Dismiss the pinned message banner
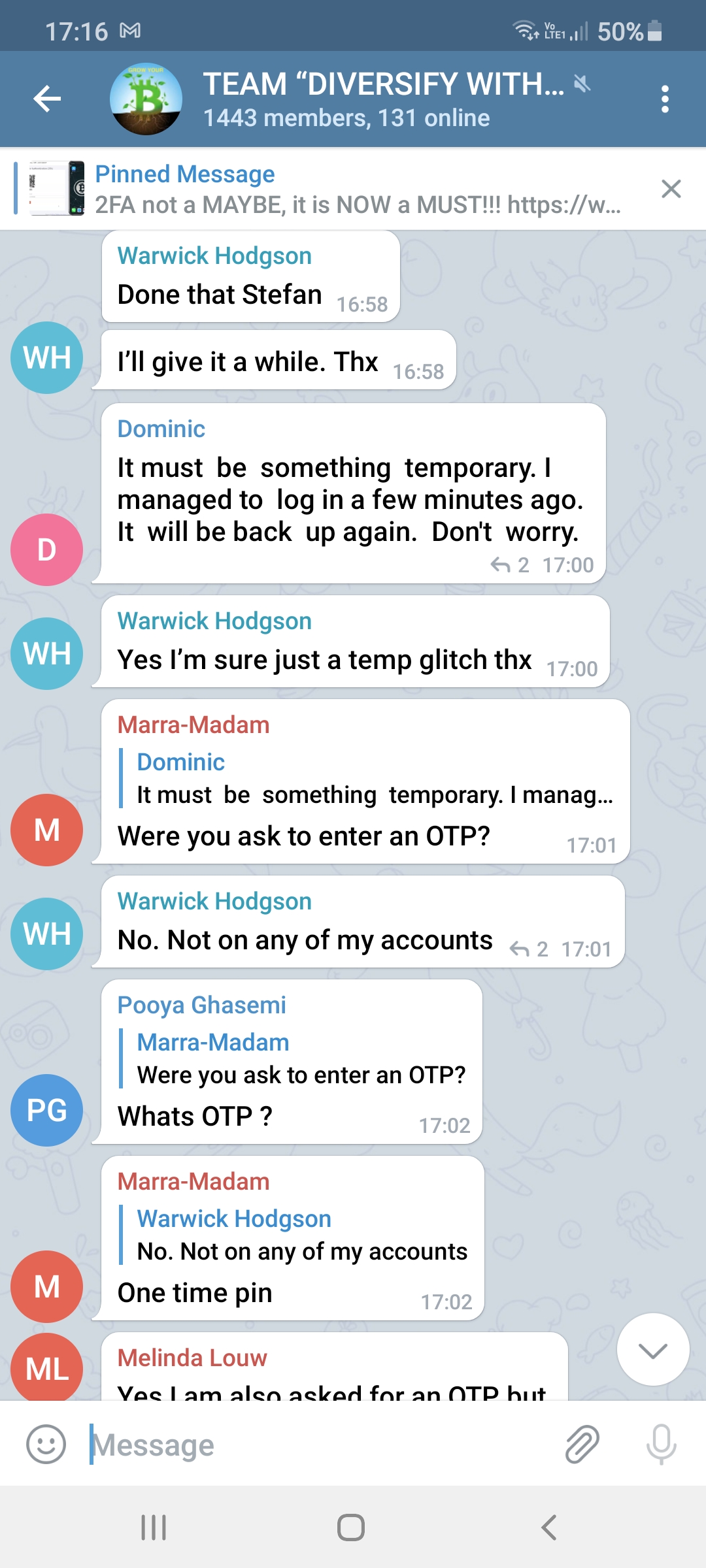The image size is (706, 1568). point(671,189)
